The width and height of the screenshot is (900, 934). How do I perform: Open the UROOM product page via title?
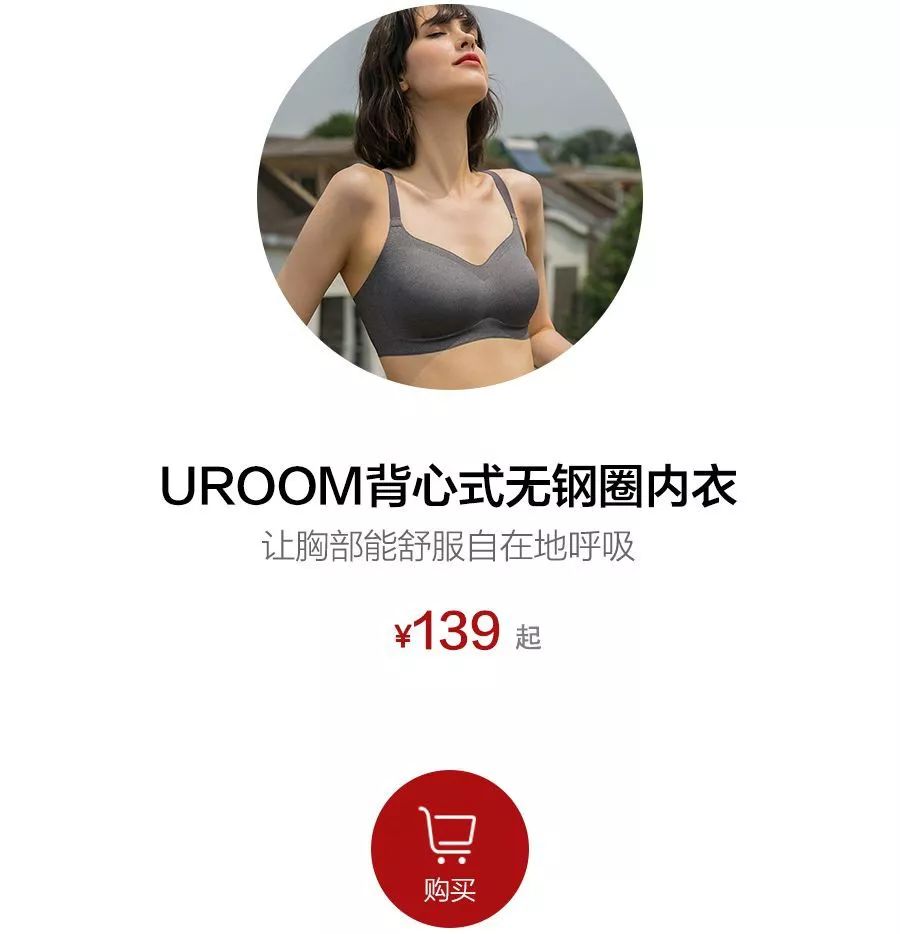[450, 487]
